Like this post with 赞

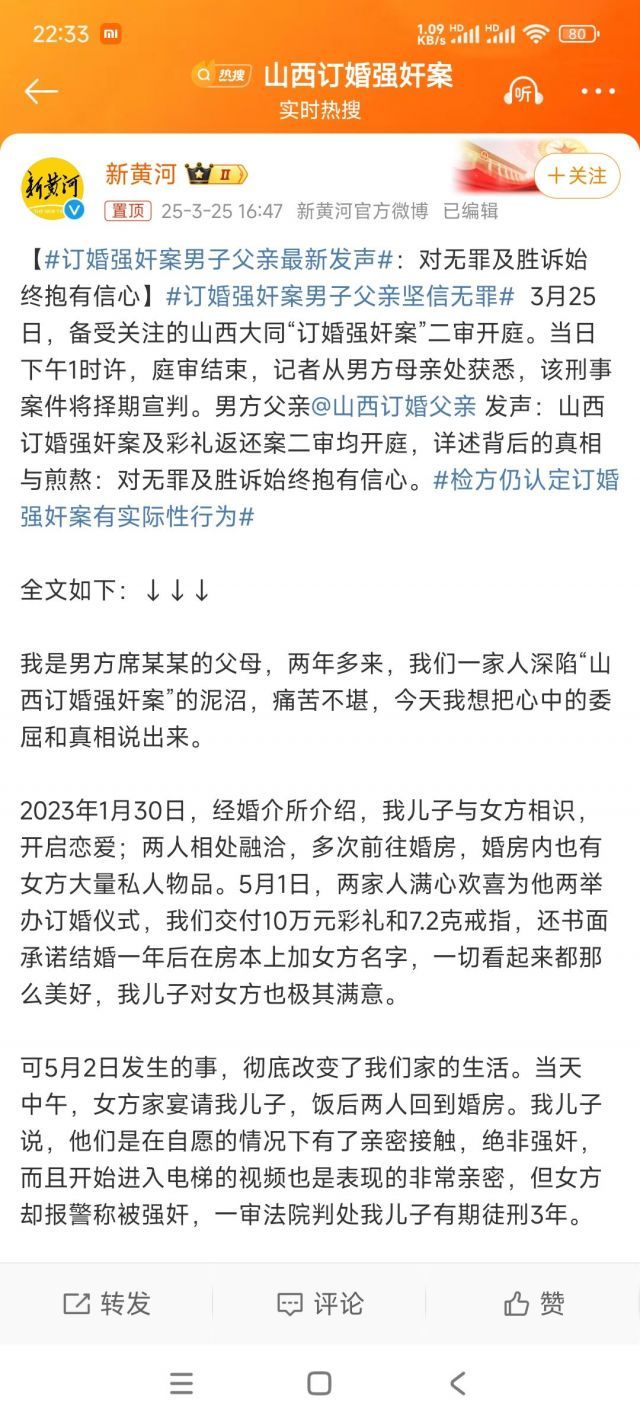(534, 1303)
